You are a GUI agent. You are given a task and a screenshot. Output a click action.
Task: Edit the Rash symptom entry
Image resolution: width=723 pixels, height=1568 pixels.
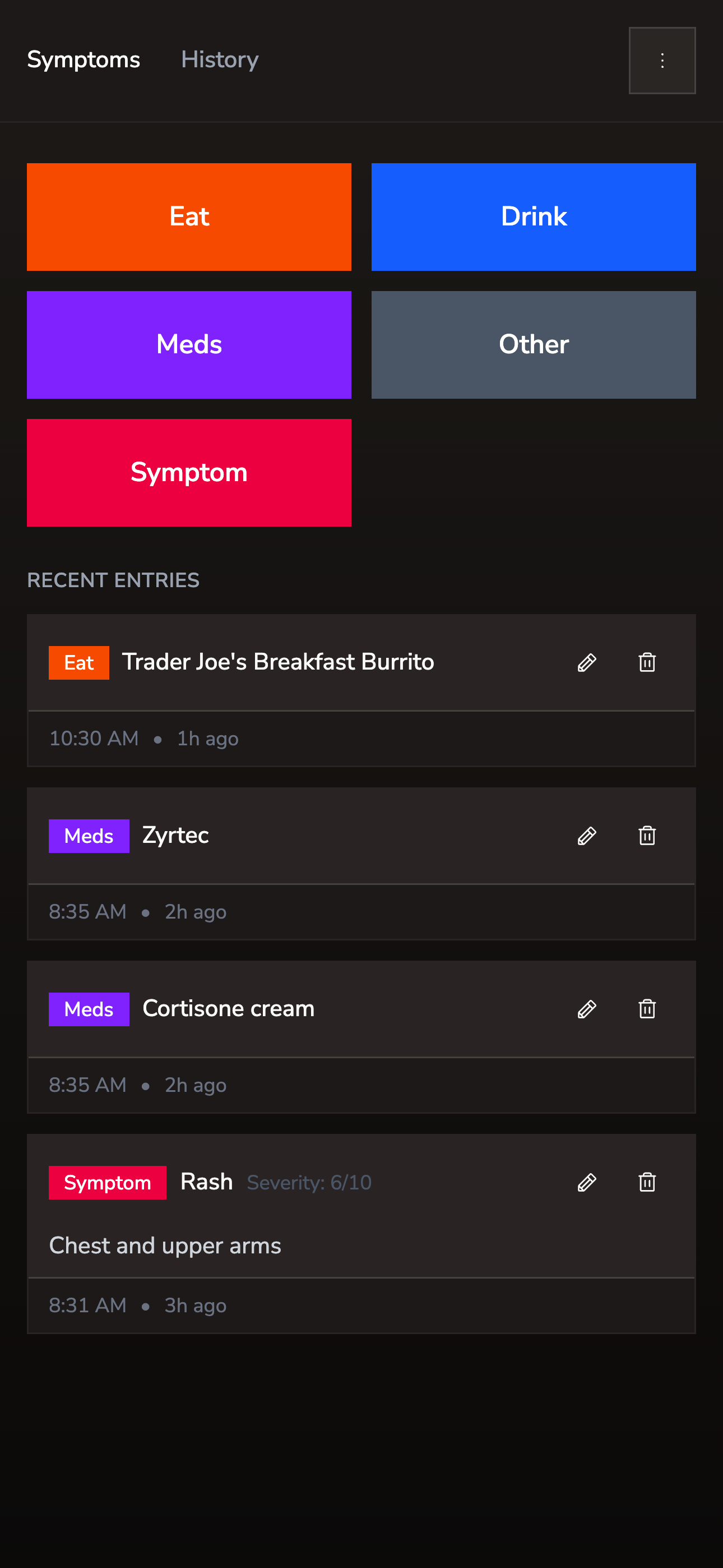(586, 1182)
